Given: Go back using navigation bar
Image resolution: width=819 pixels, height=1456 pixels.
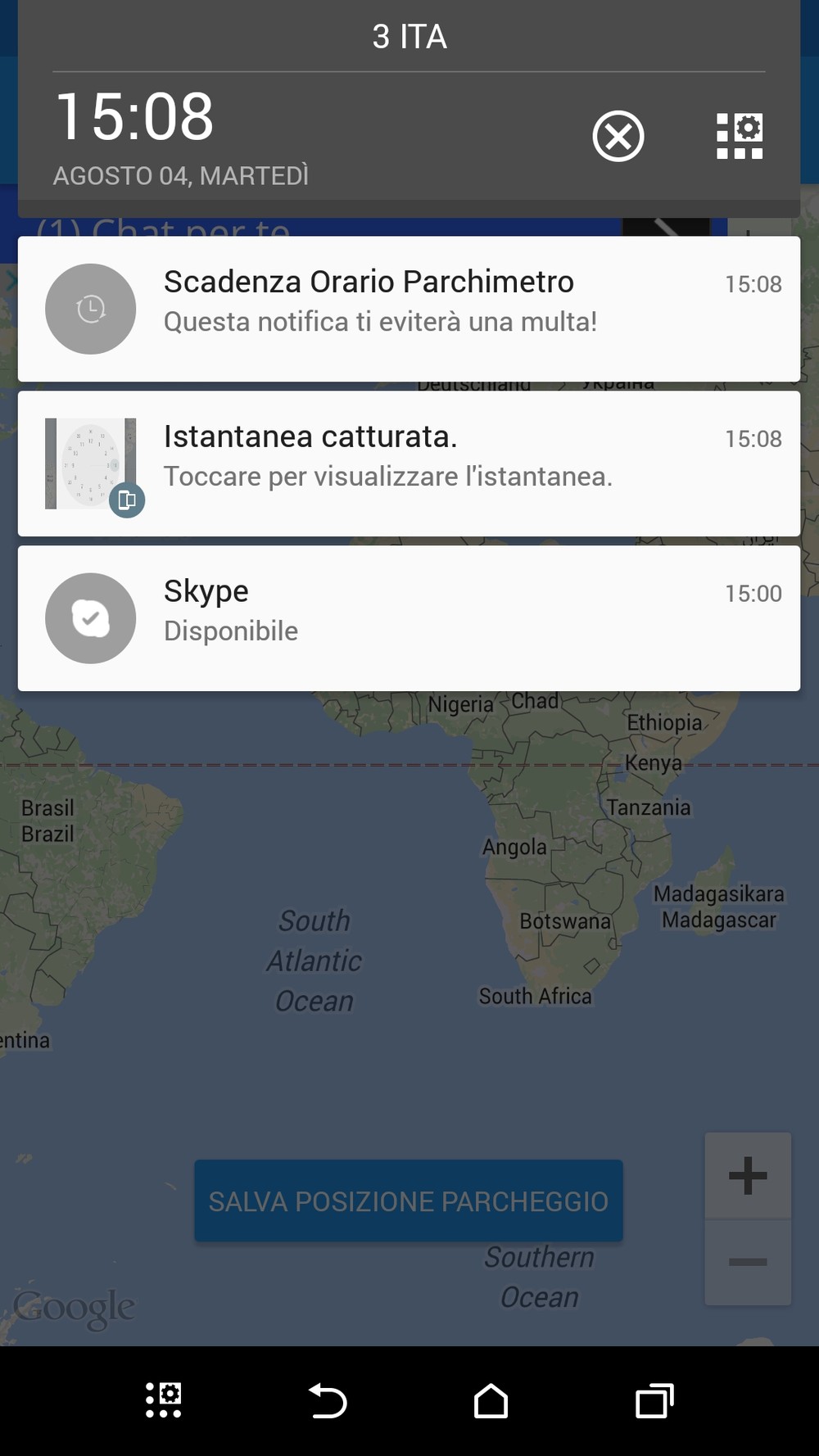Looking at the screenshot, I should [x=328, y=1400].
